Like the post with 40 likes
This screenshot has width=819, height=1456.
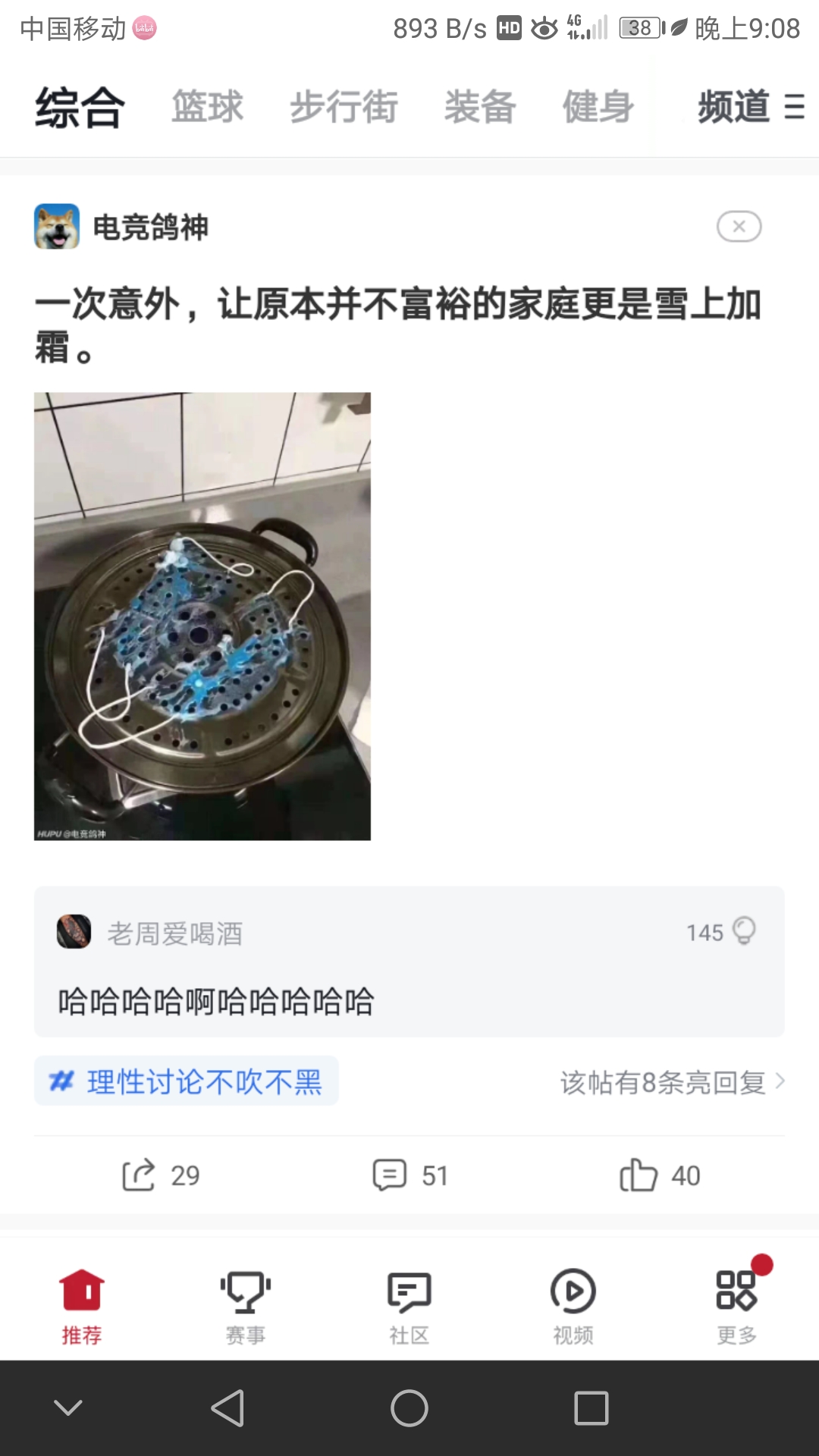[x=660, y=1175]
